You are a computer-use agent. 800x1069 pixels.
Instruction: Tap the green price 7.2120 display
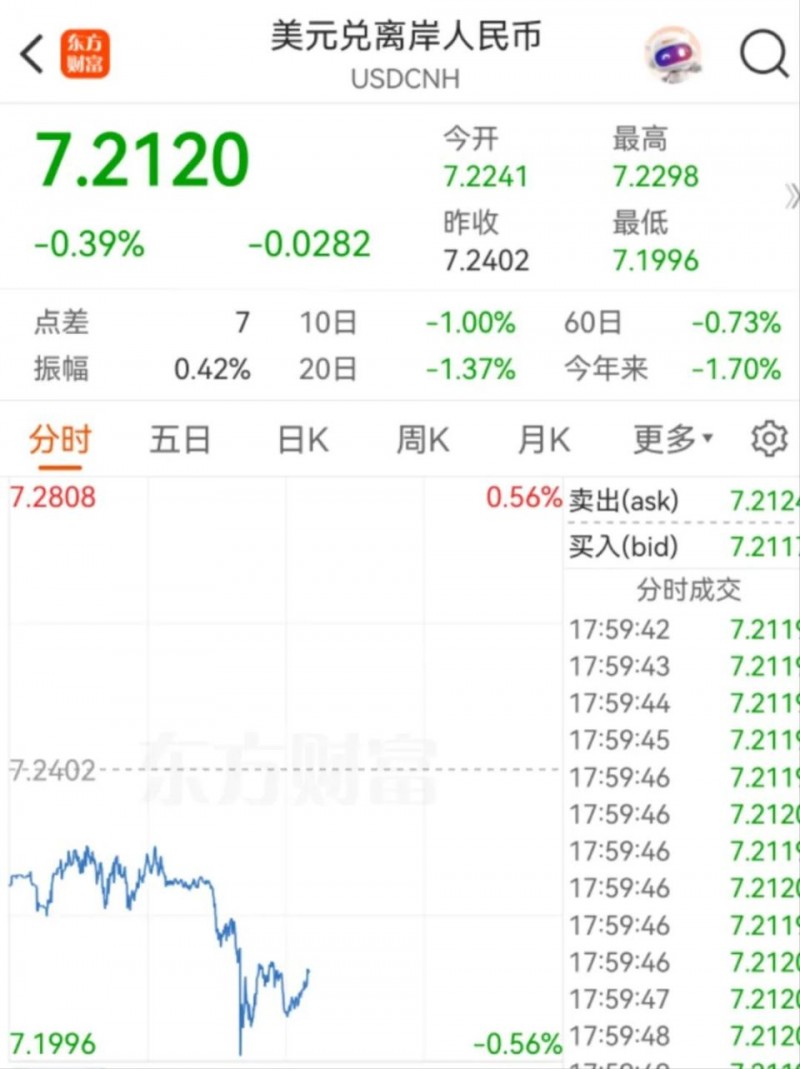tap(145, 158)
